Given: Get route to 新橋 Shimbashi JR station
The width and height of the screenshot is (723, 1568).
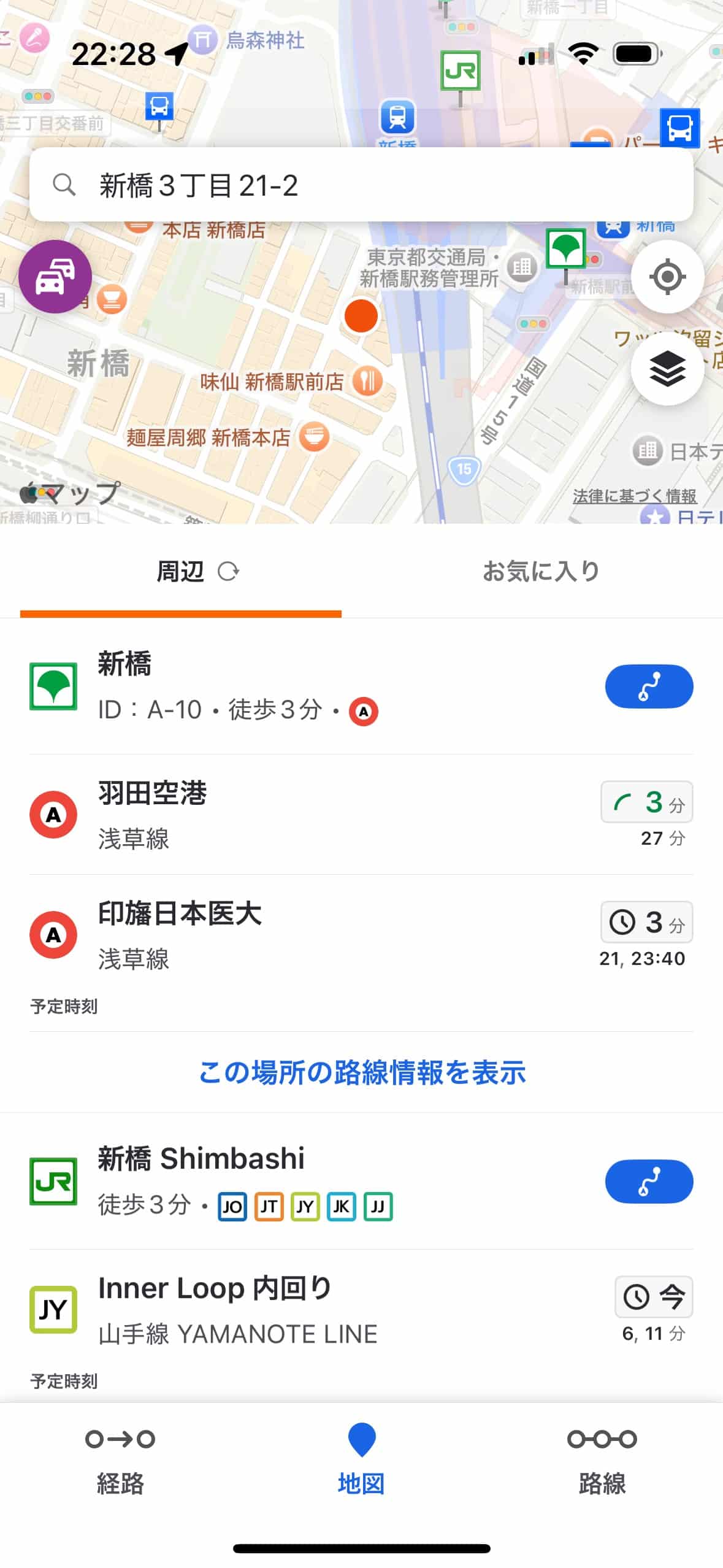Looking at the screenshot, I should [x=648, y=1182].
